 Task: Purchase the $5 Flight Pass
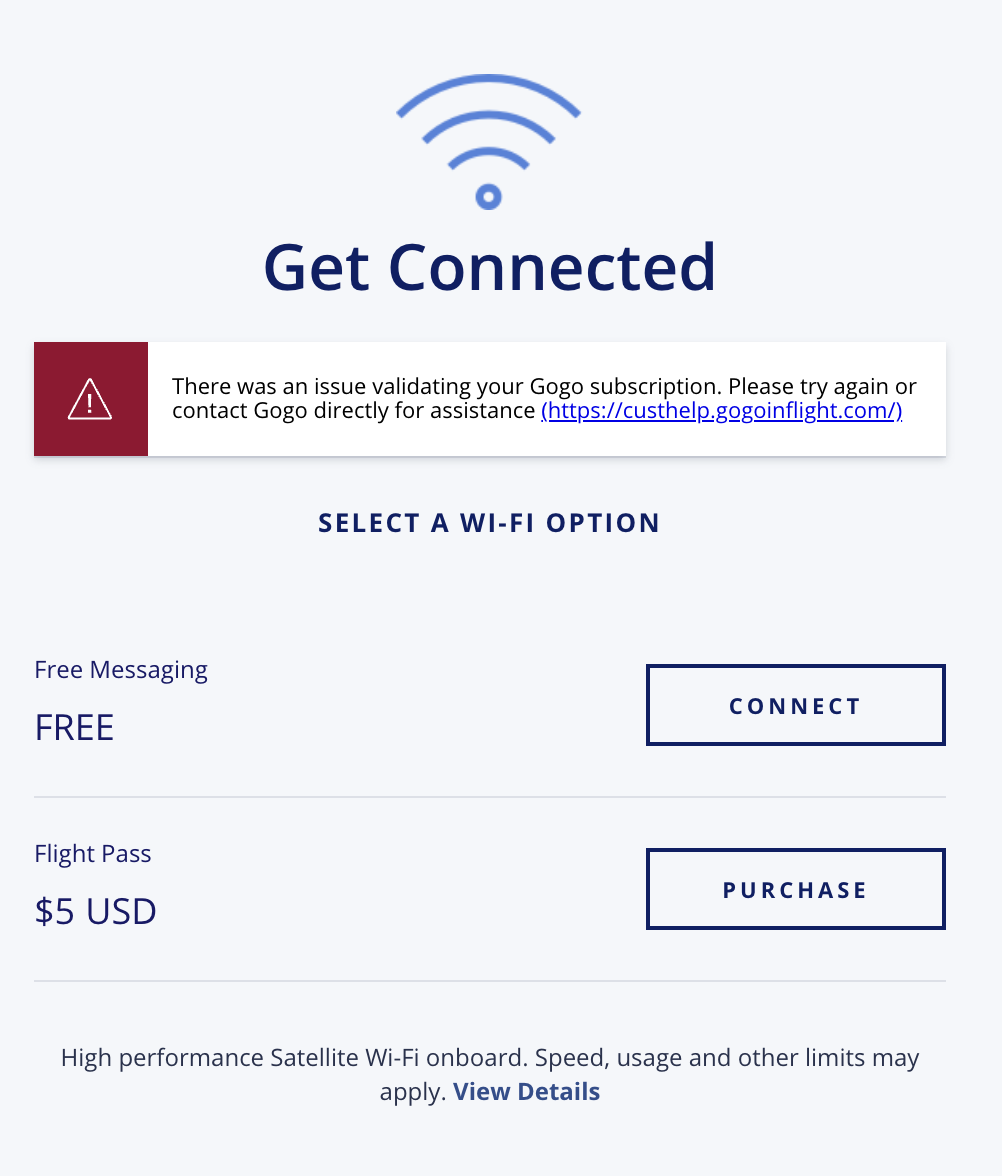point(795,889)
